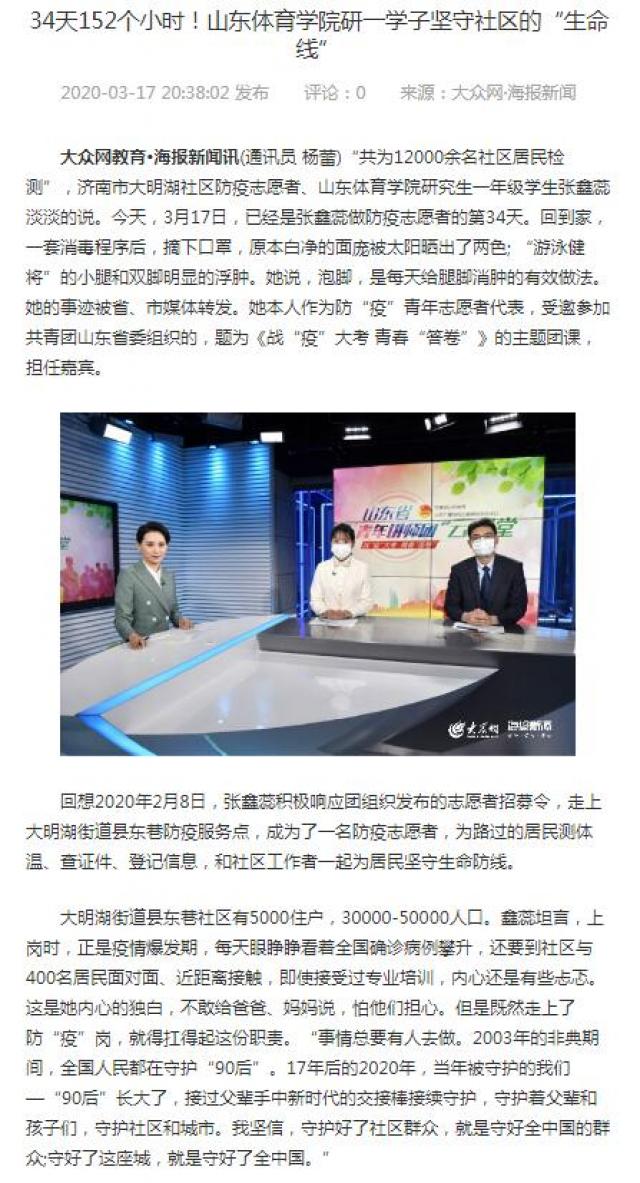Open the studio photo in the article
Viewport: 640px width, 1183px height.
pyautogui.click(x=318, y=583)
